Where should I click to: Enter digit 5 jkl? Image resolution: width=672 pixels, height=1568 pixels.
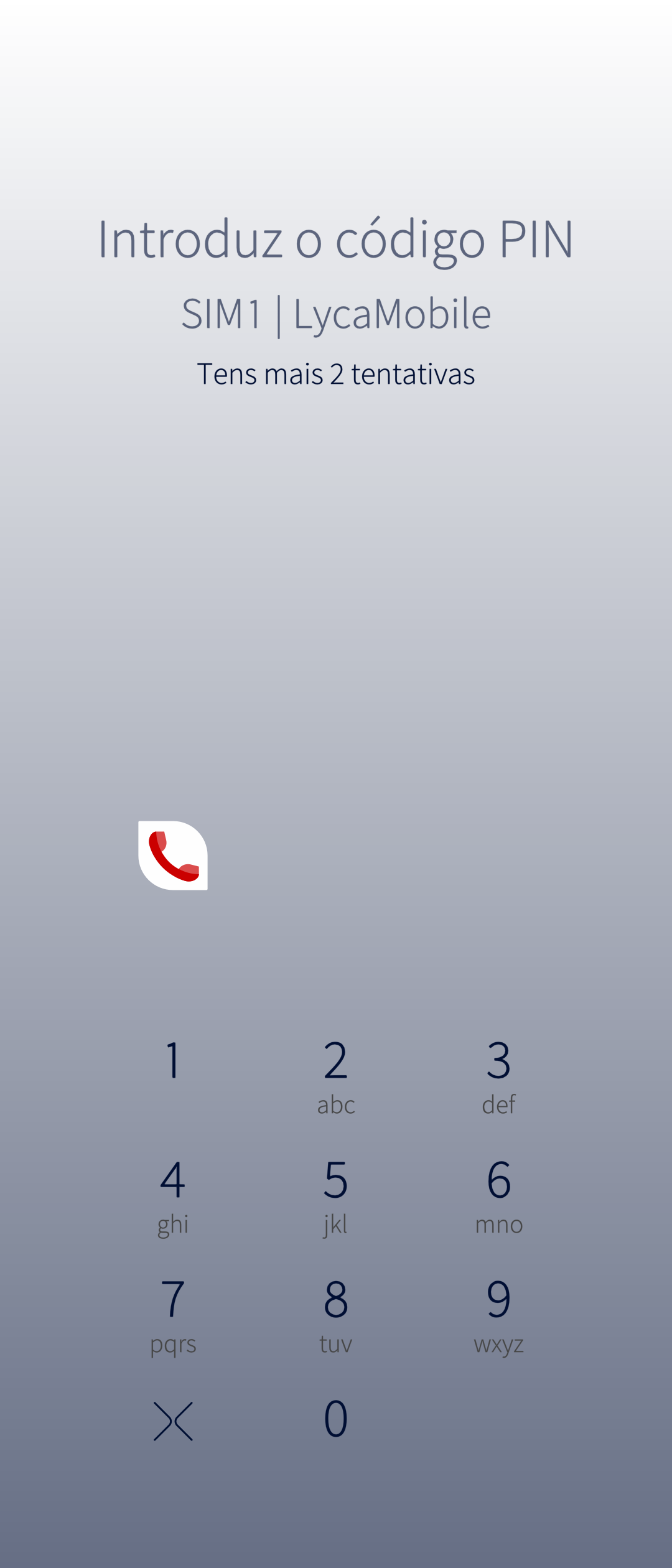pos(336,1195)
